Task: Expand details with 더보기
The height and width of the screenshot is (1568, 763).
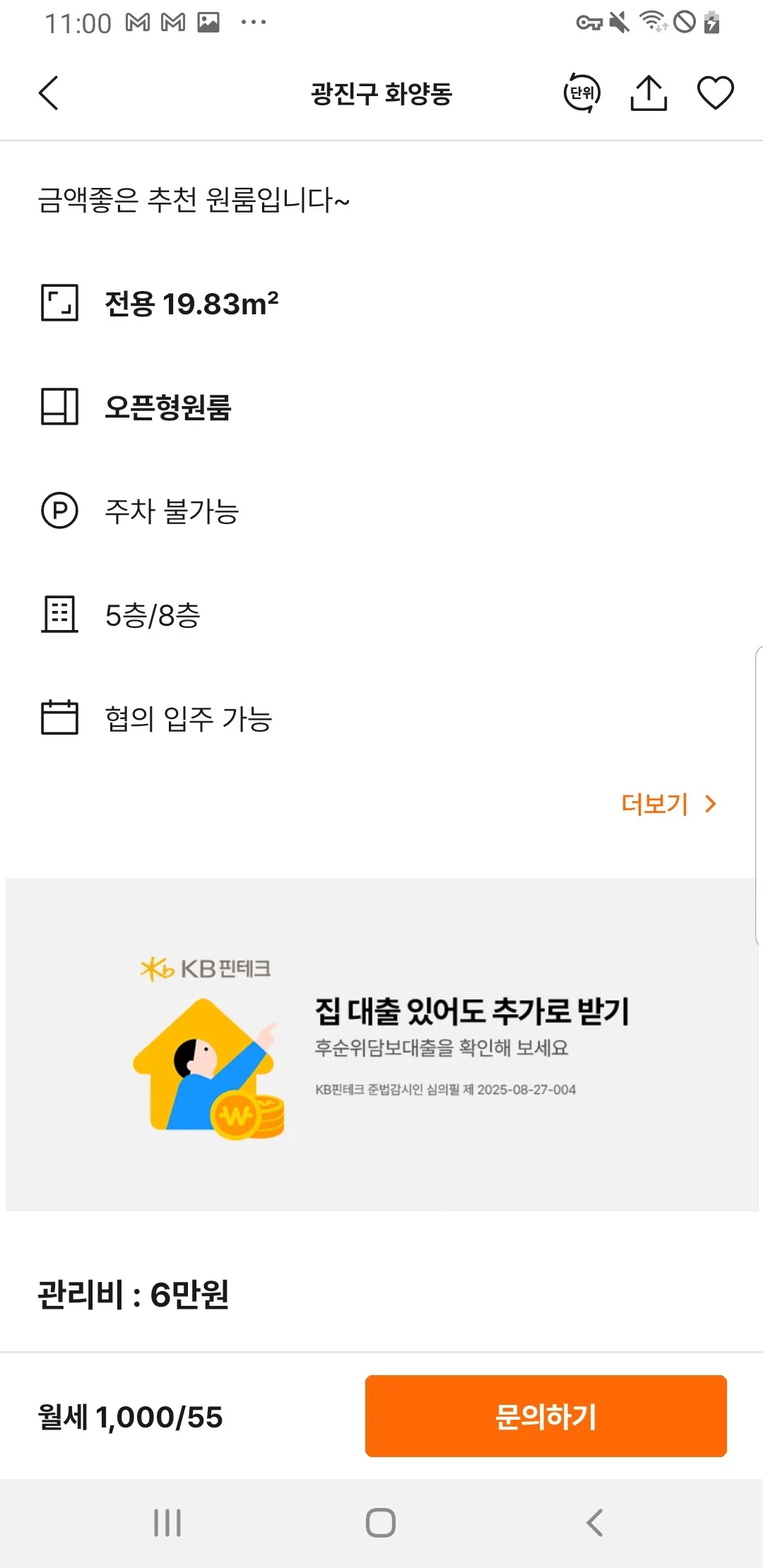Action: [668, 804]
